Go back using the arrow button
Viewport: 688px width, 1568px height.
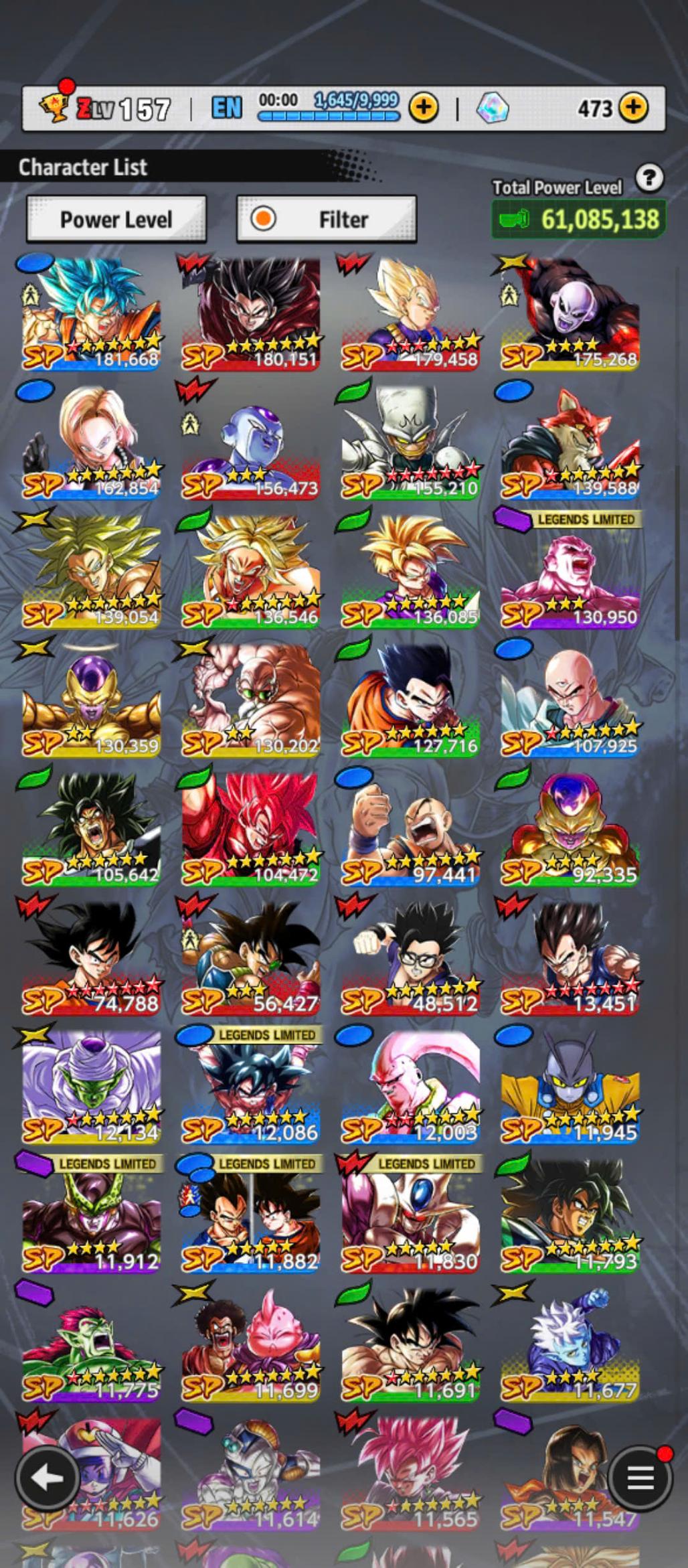[48, 1478]
